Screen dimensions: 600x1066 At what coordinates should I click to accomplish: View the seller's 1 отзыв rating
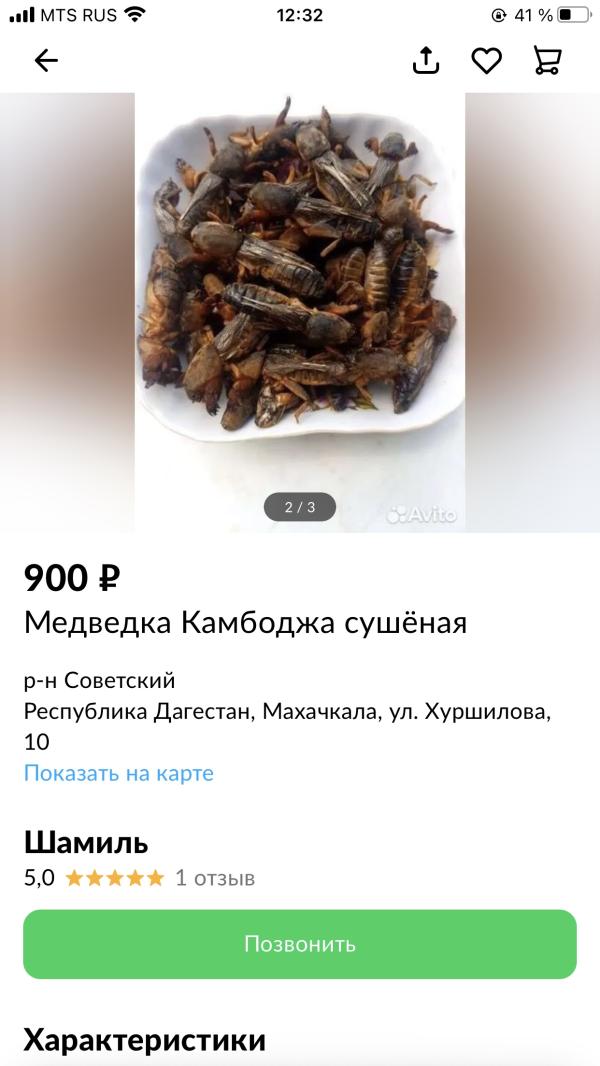click(215, 879)
